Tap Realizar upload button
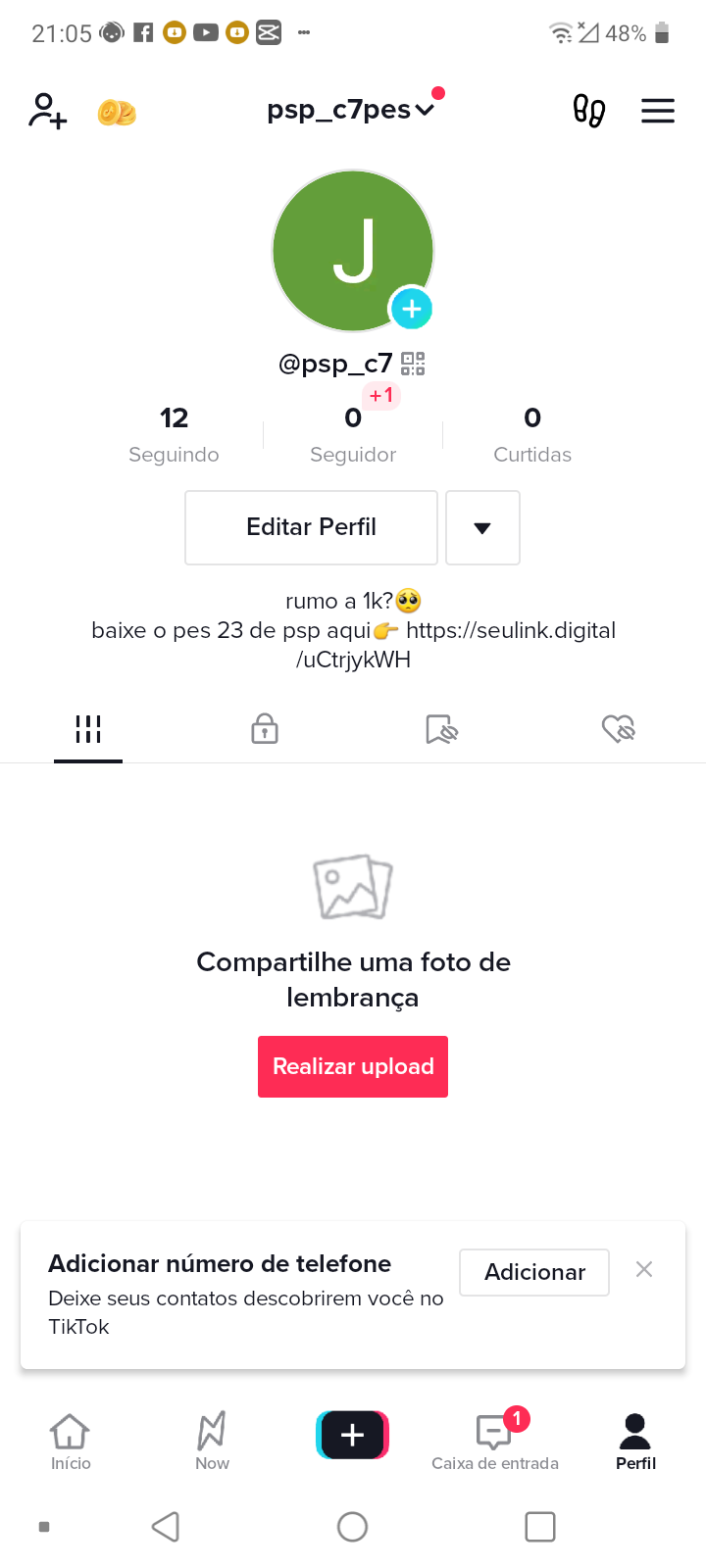 click(353, 1066)
